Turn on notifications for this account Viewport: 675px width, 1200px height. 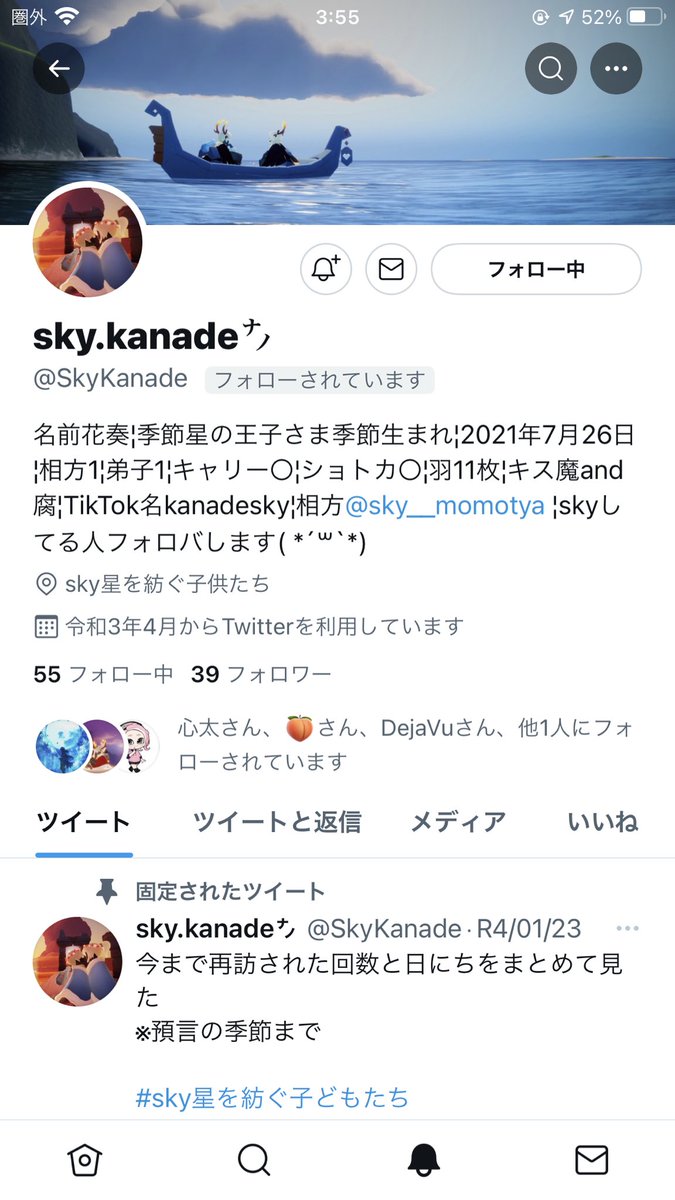tap(326, 269)
